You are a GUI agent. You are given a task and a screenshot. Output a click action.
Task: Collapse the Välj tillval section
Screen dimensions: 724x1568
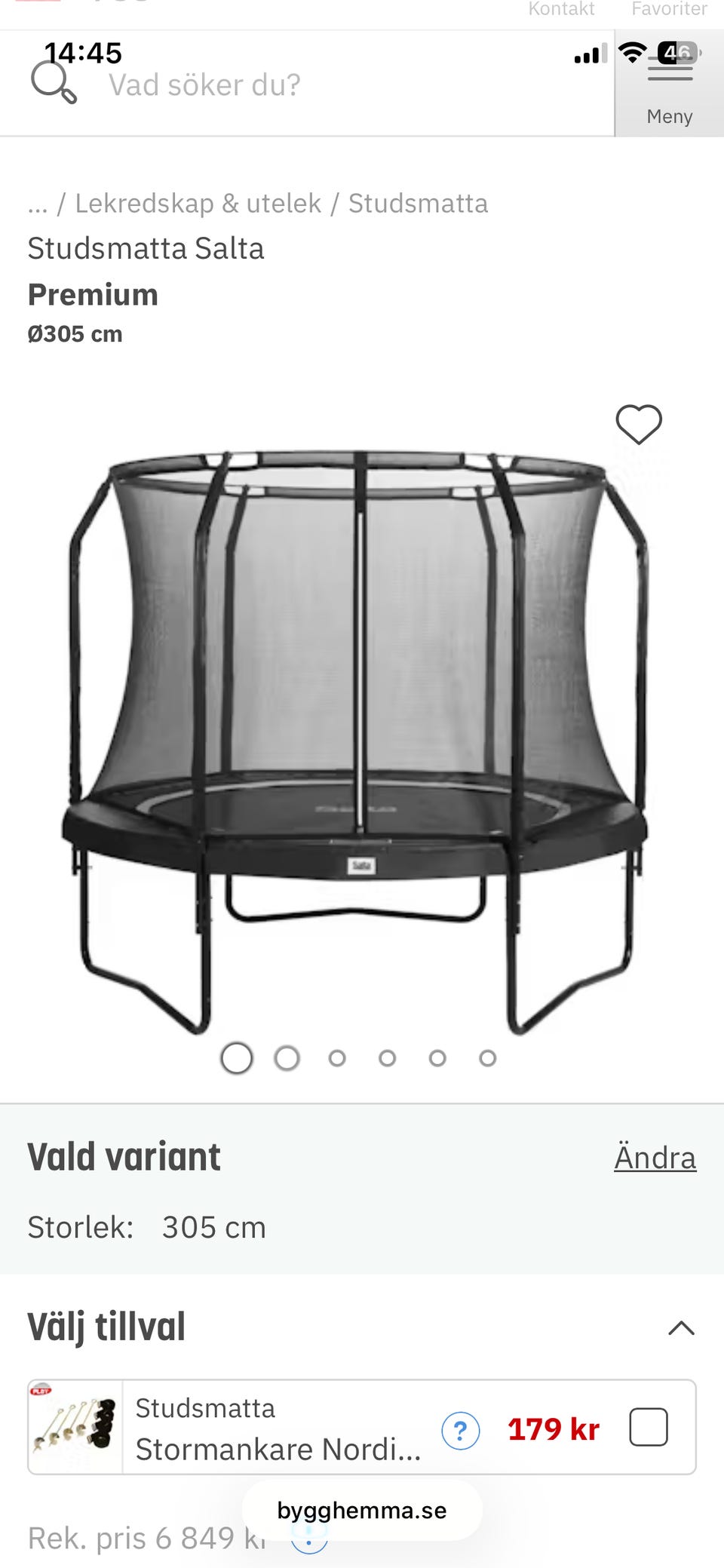pos(681,1328)
